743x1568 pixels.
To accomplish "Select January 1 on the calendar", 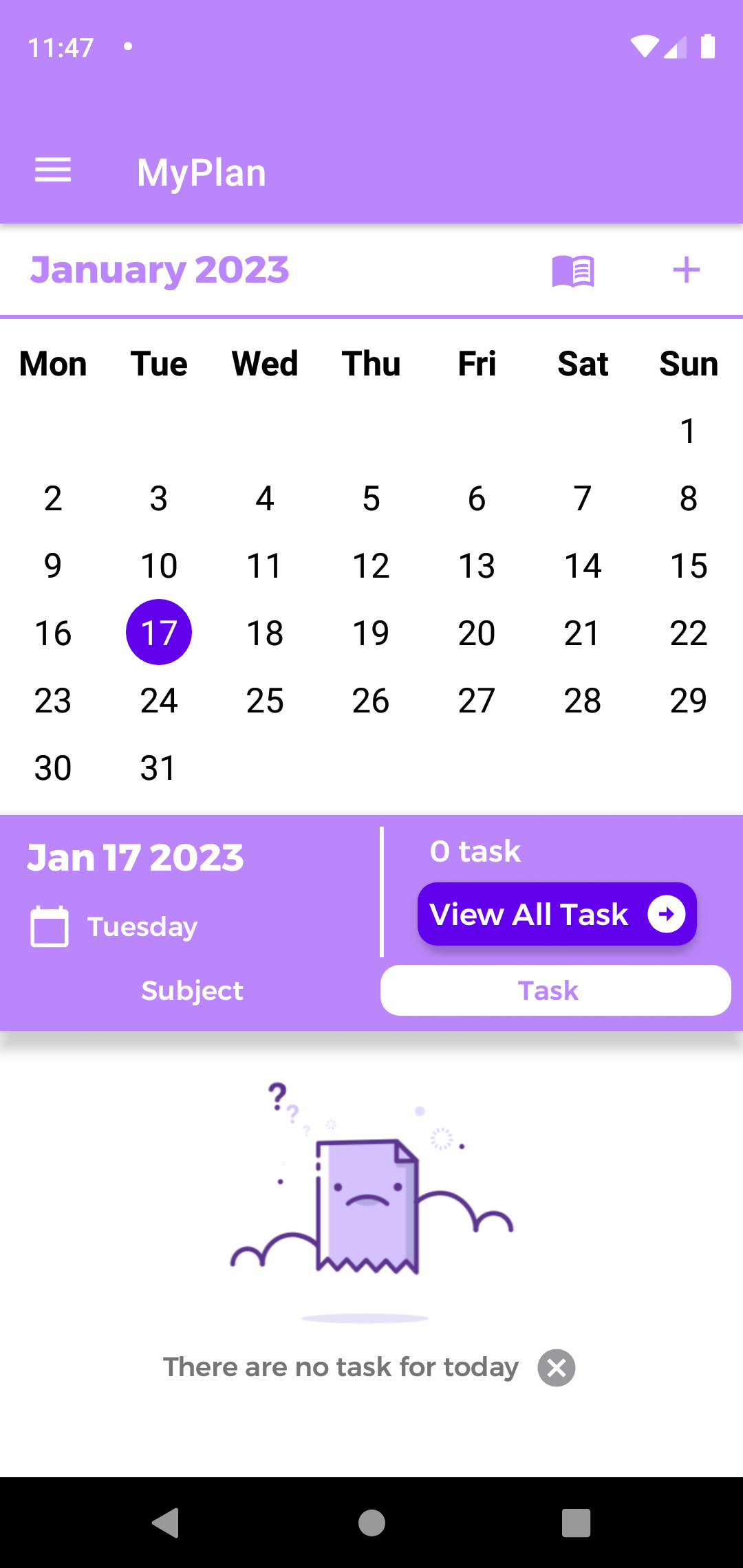I will click(x=688, y=431).
